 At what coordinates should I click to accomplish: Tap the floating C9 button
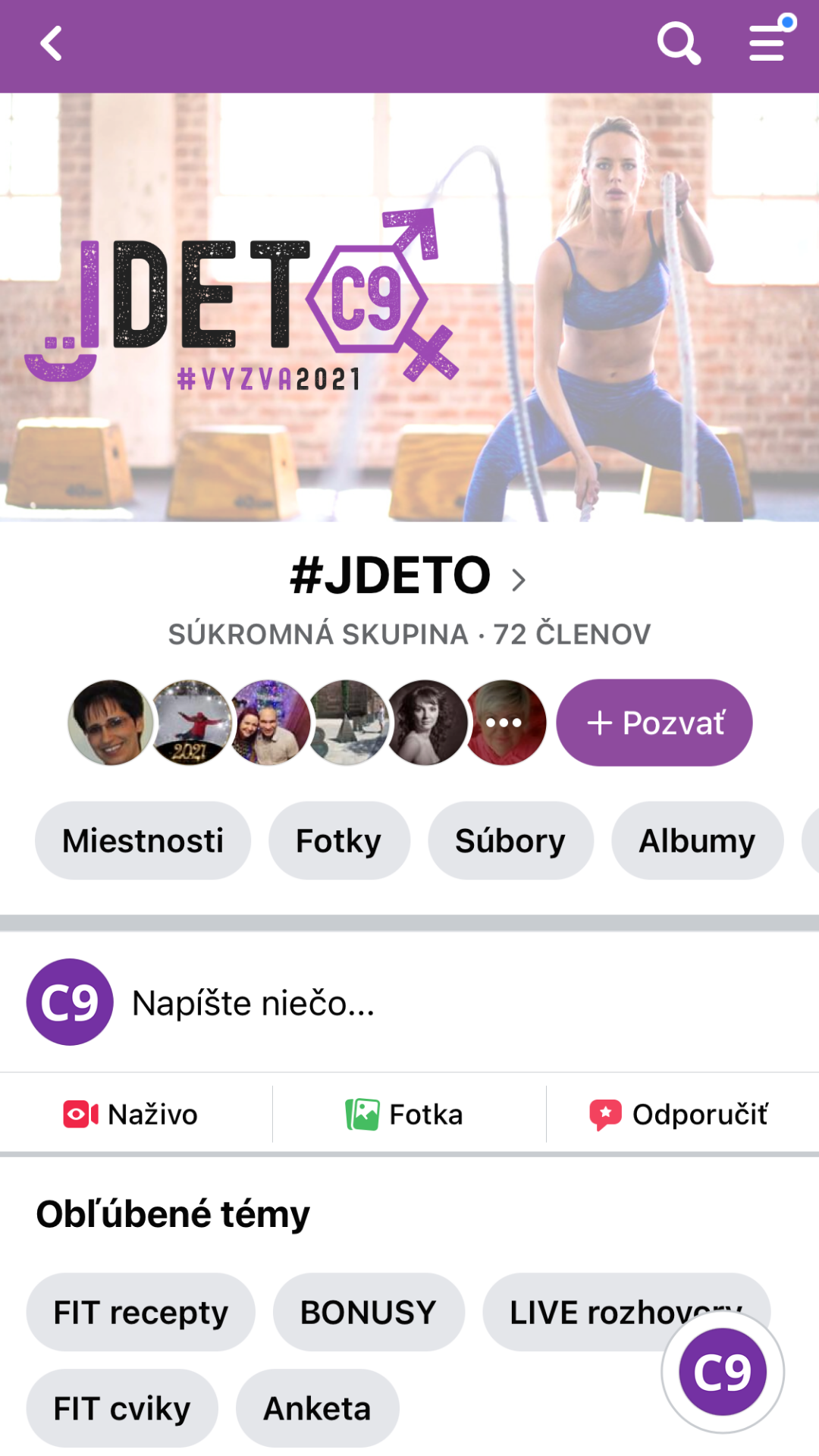pyautogui.click(x=723, y=1373)
